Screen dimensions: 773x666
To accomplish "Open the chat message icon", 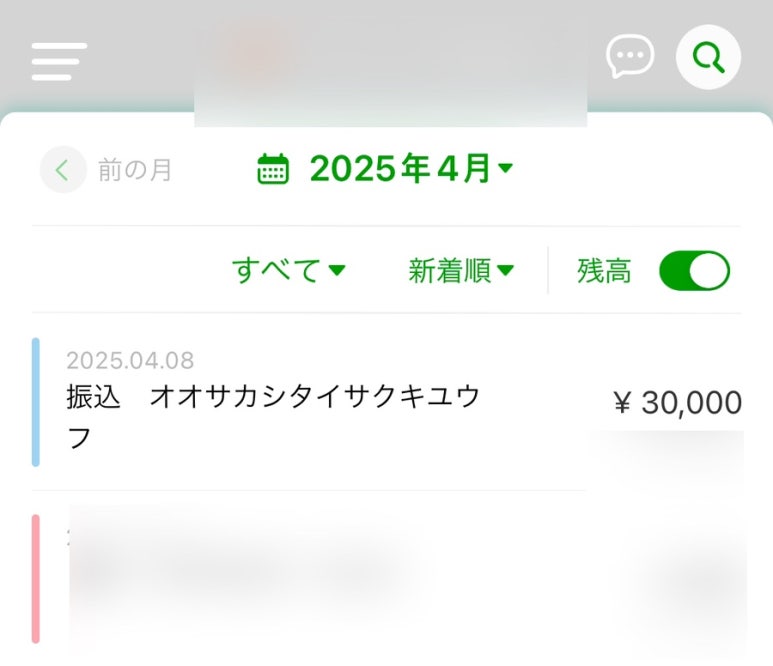I will [x=630, y=57].
